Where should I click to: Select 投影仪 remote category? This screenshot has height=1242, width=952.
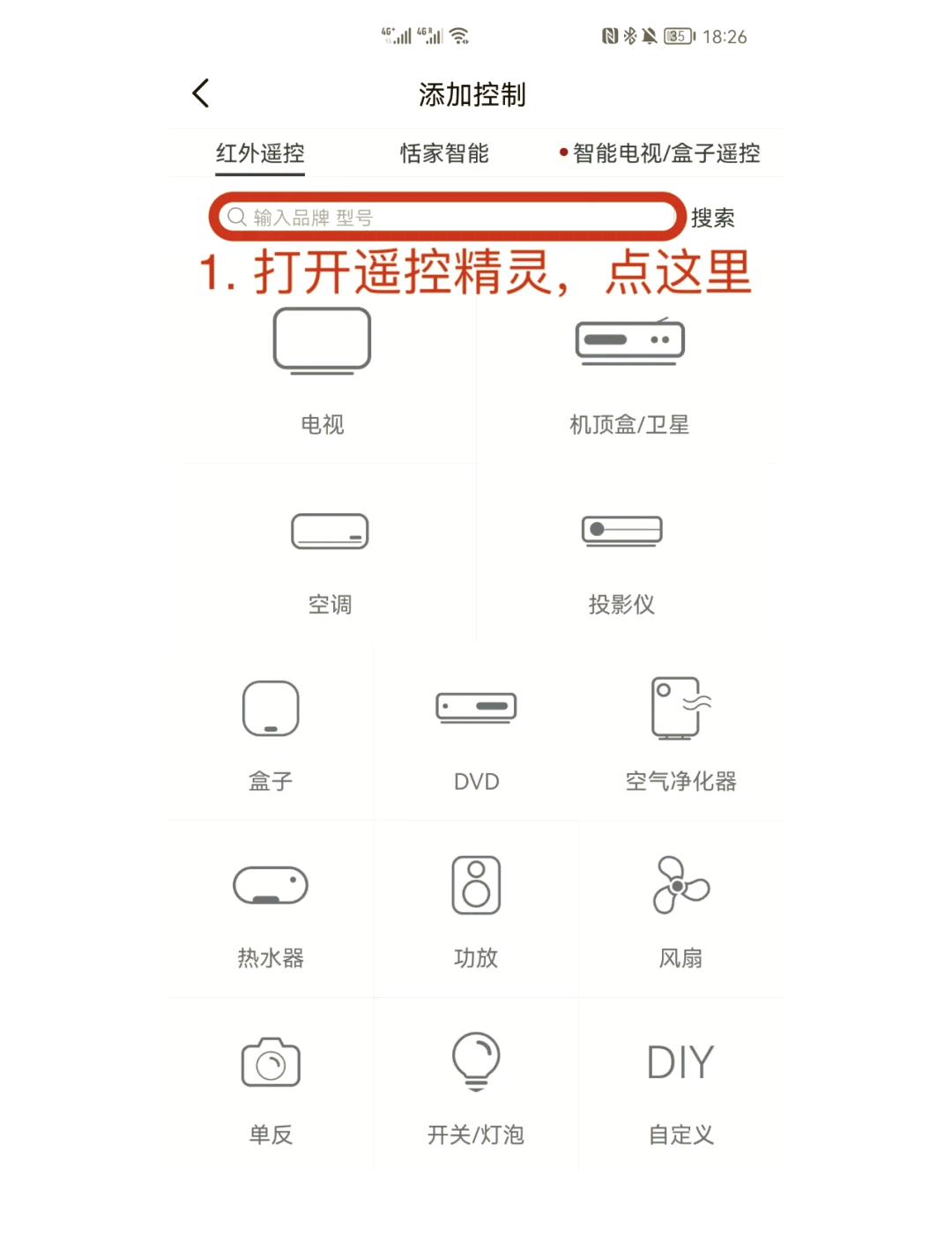[x=621, y=560]
